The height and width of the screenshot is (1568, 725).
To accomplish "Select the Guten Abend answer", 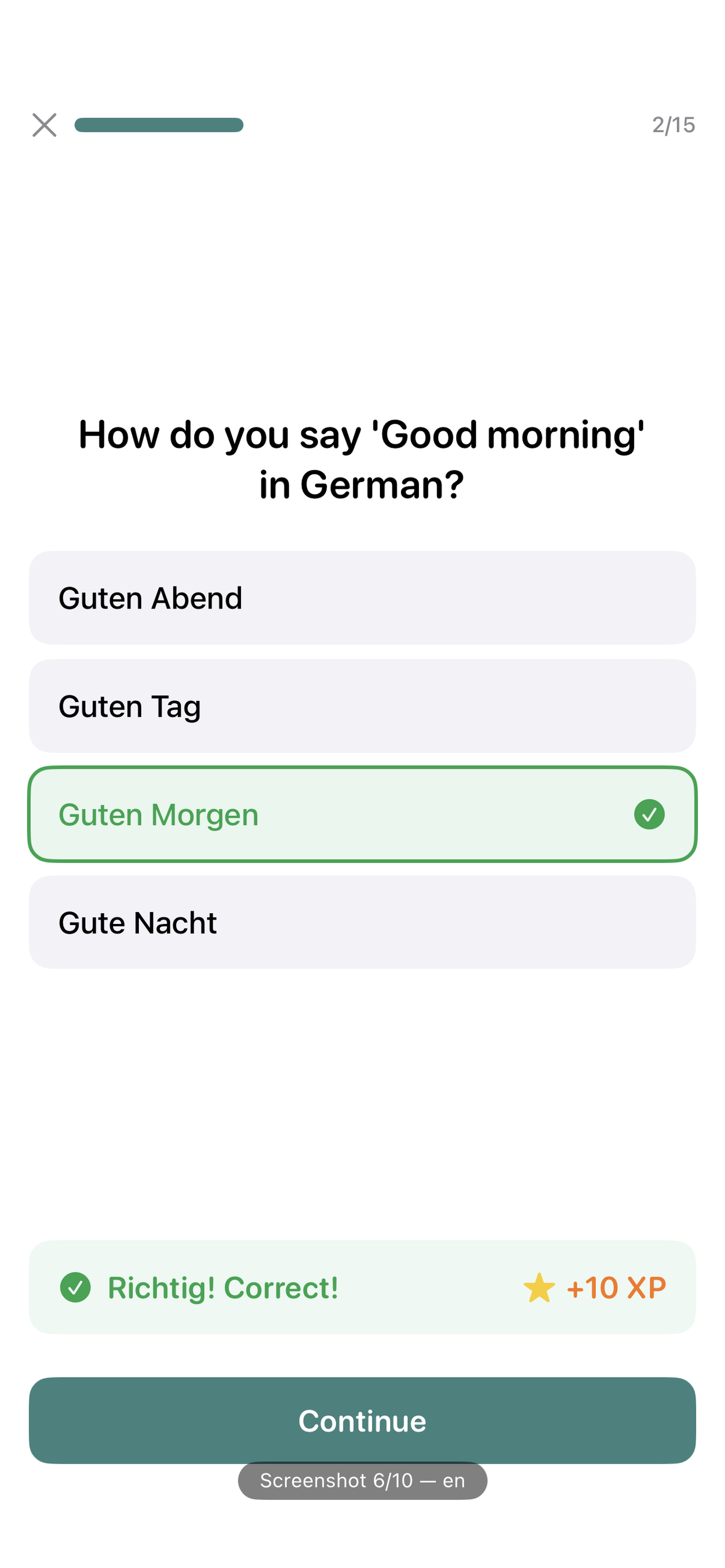I will (x=362, y=598).
